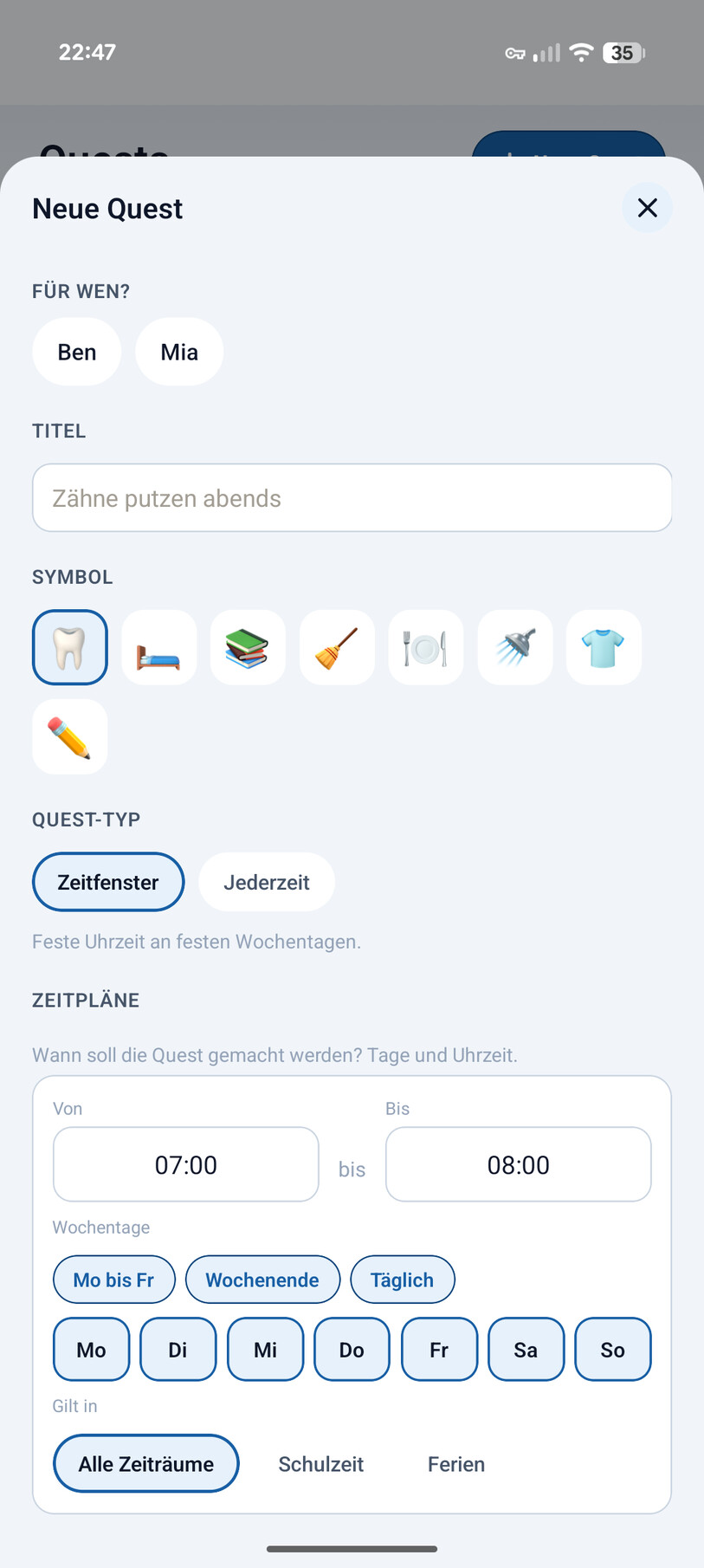The width and height of the screenshot is (704, 1568).
Task: Select Ben as quest recipient
Action: pos(77,352)
